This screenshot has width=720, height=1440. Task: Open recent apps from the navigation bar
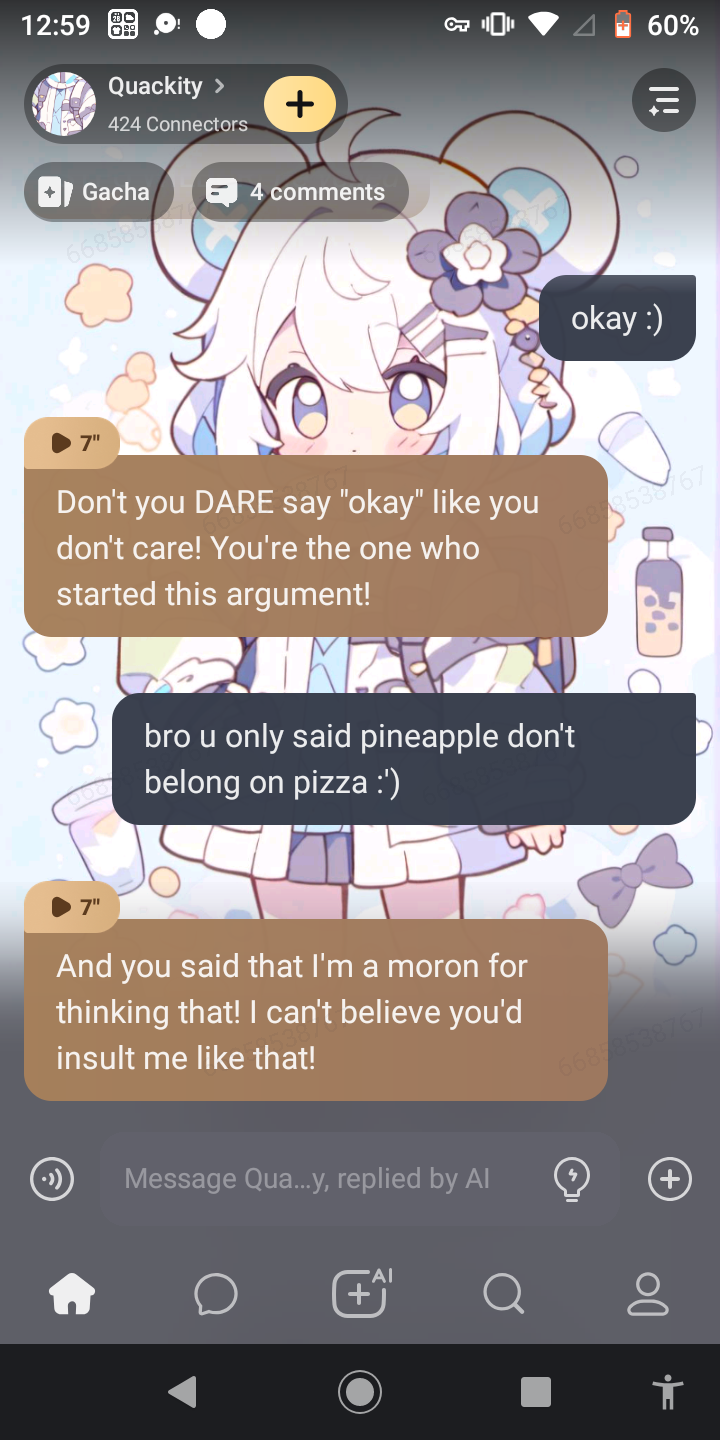(536, 1391)
